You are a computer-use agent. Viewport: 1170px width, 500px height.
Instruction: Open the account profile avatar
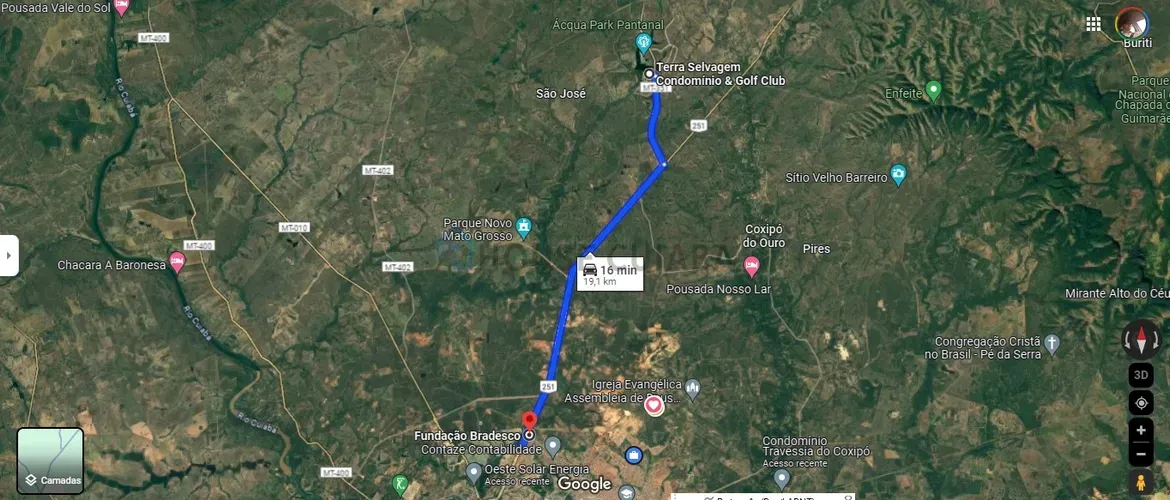pos(1132,22)
